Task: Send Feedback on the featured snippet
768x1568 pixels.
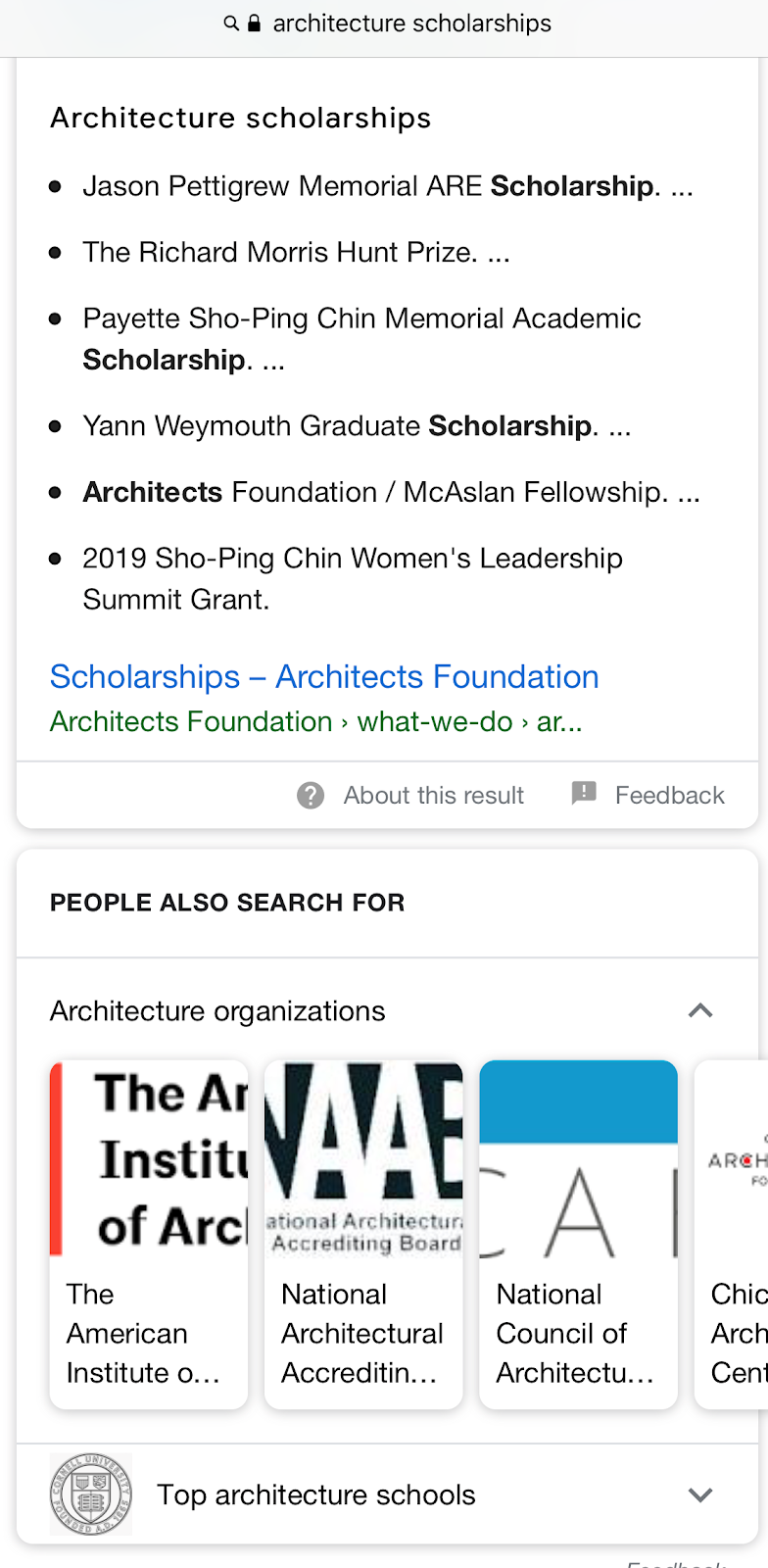Action: (648, 795)
